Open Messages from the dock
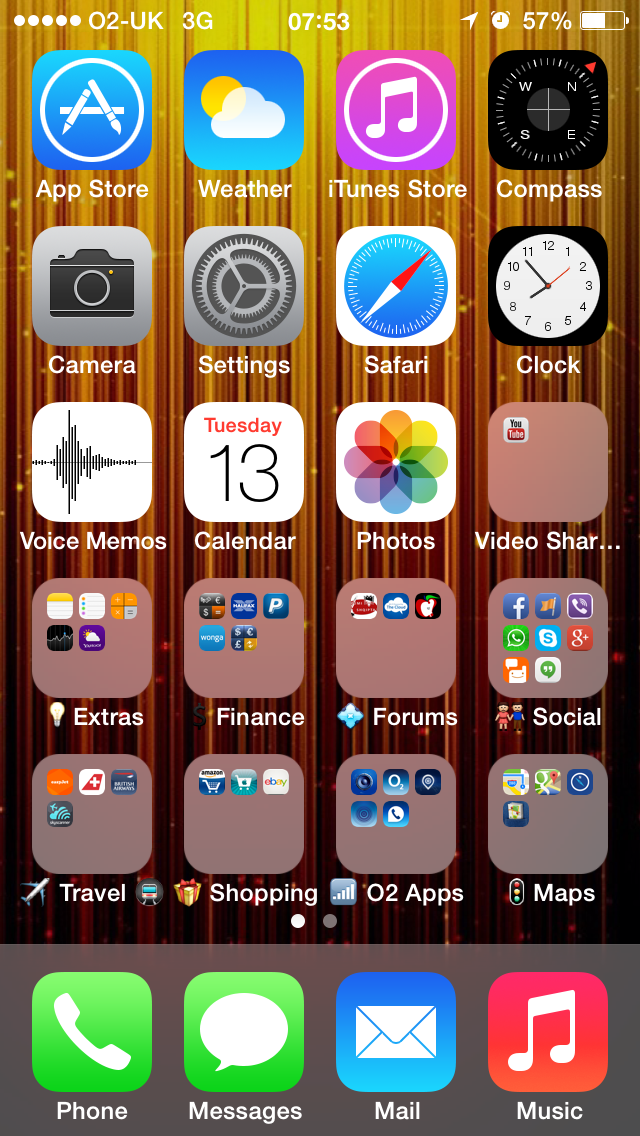The height and width of the screenshot is (1136, 640). point(244,1032)
